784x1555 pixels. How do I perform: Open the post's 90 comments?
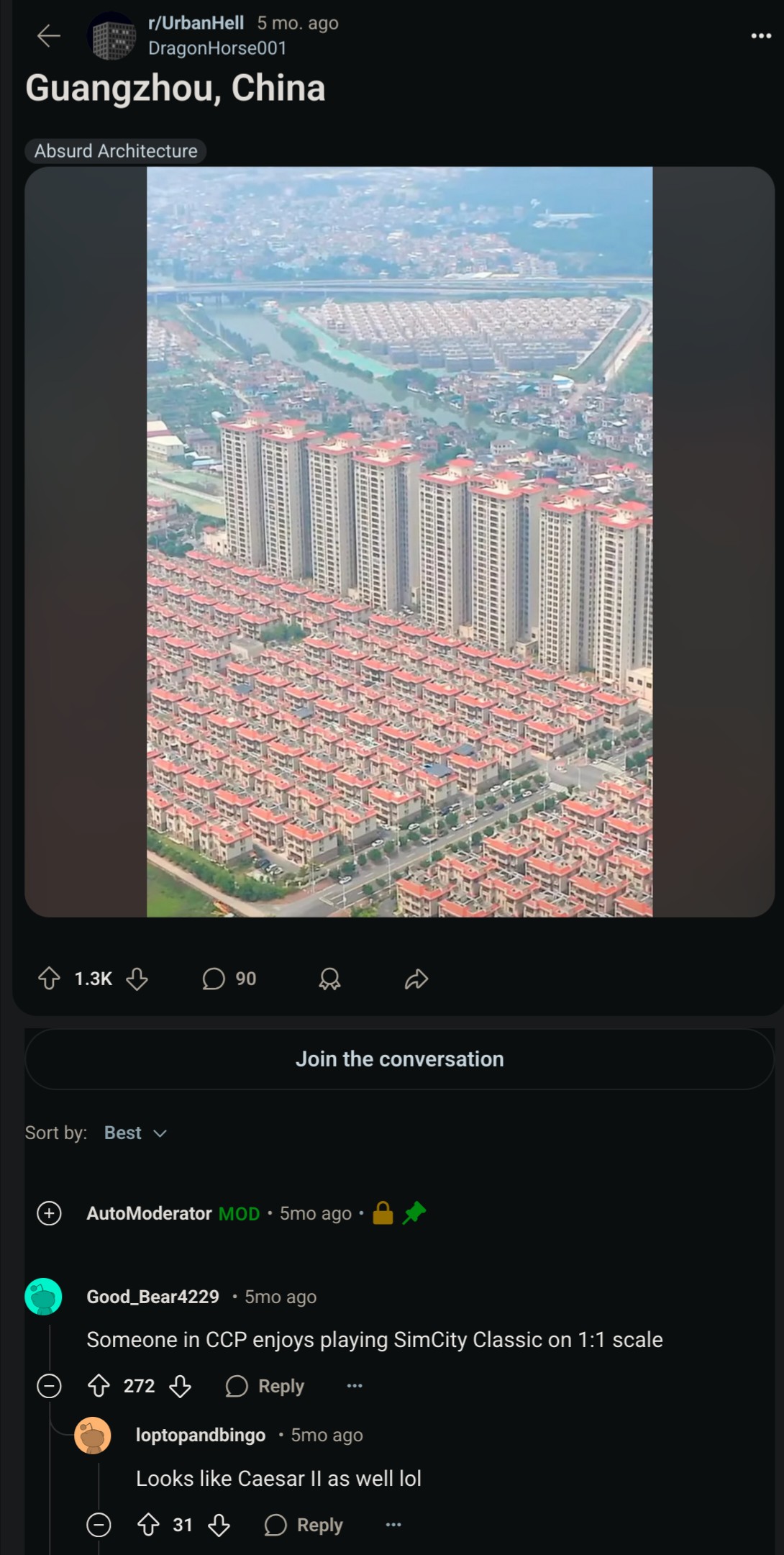[x=229, y=979]
